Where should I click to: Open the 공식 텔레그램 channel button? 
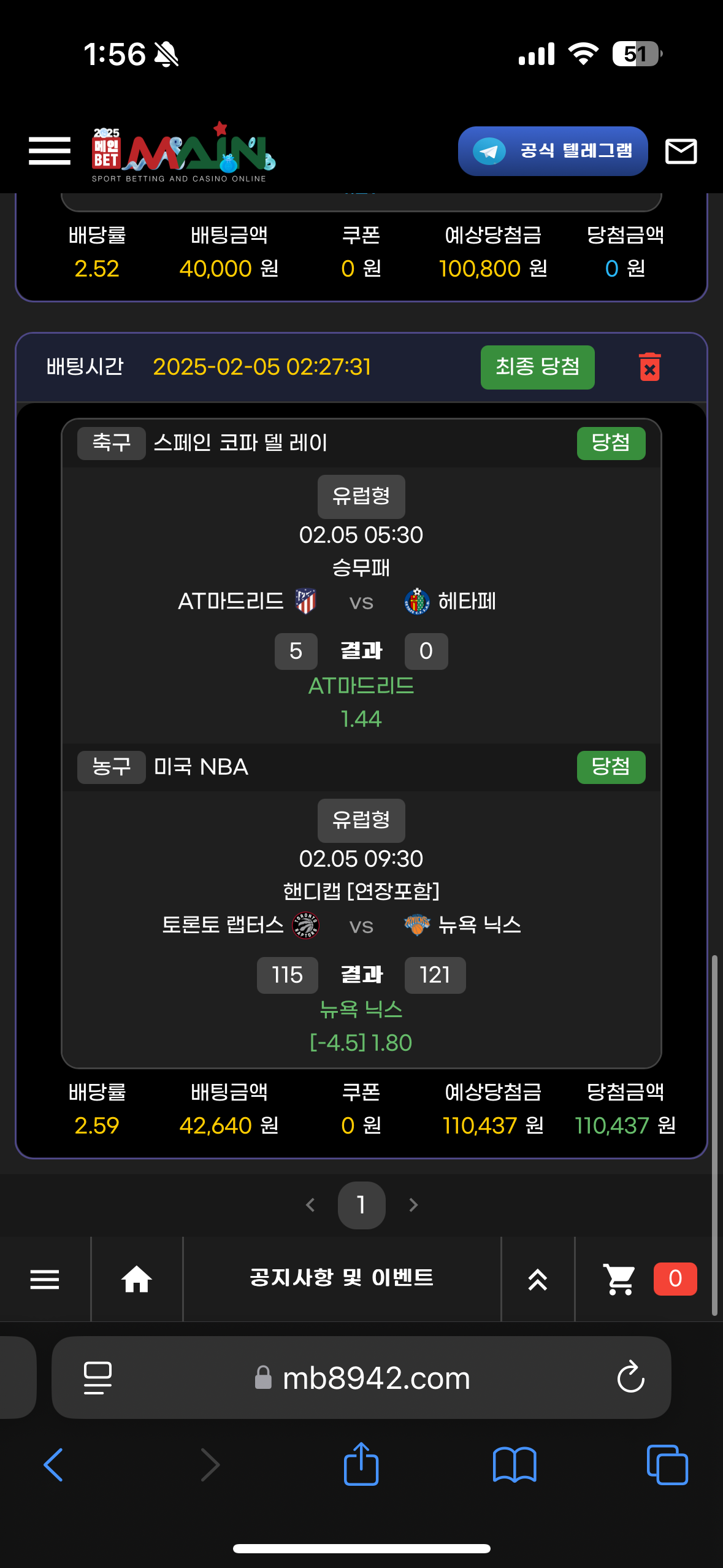pyautogui.click(x=553, y=151)
